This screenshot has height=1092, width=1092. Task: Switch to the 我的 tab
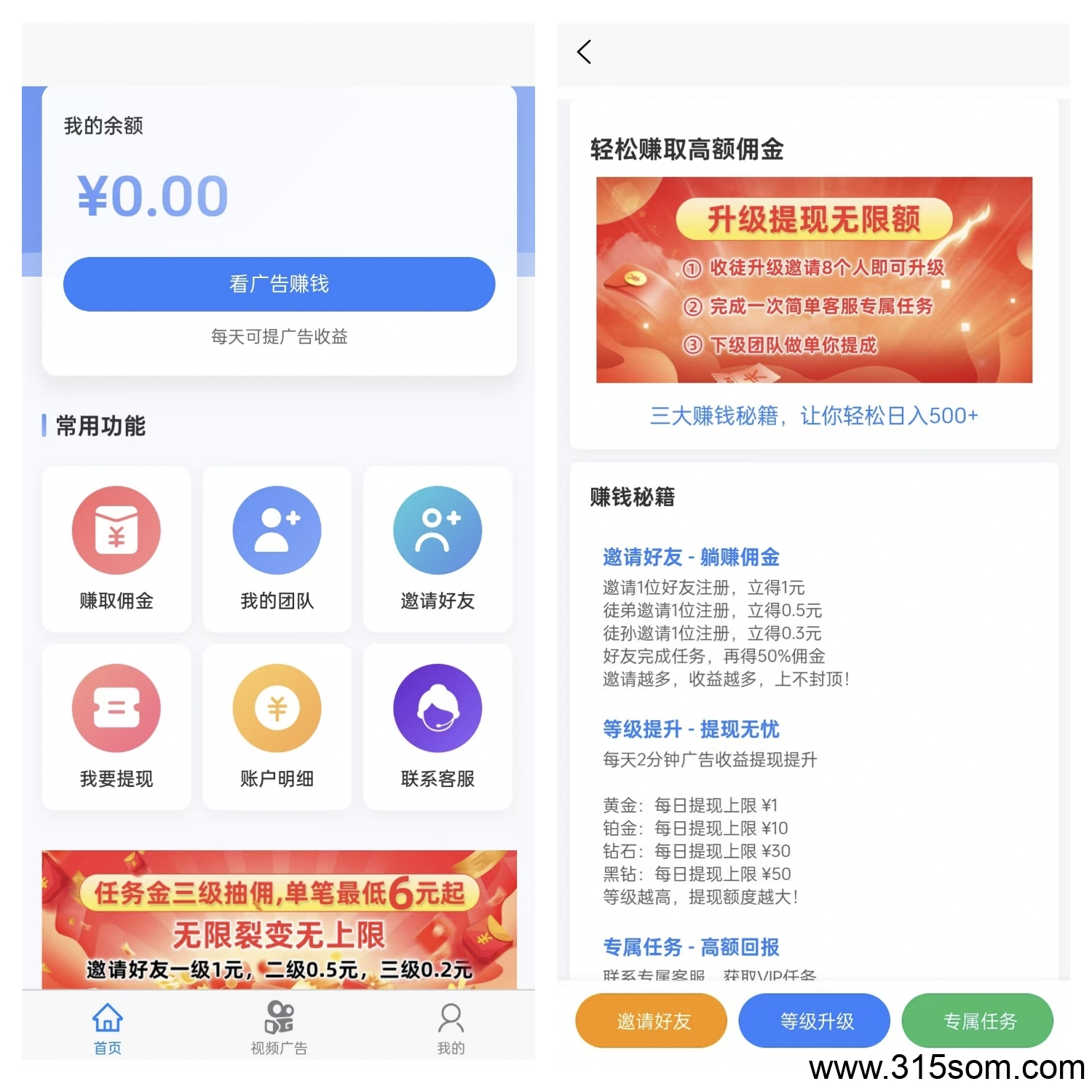[x=451, y=1026]
